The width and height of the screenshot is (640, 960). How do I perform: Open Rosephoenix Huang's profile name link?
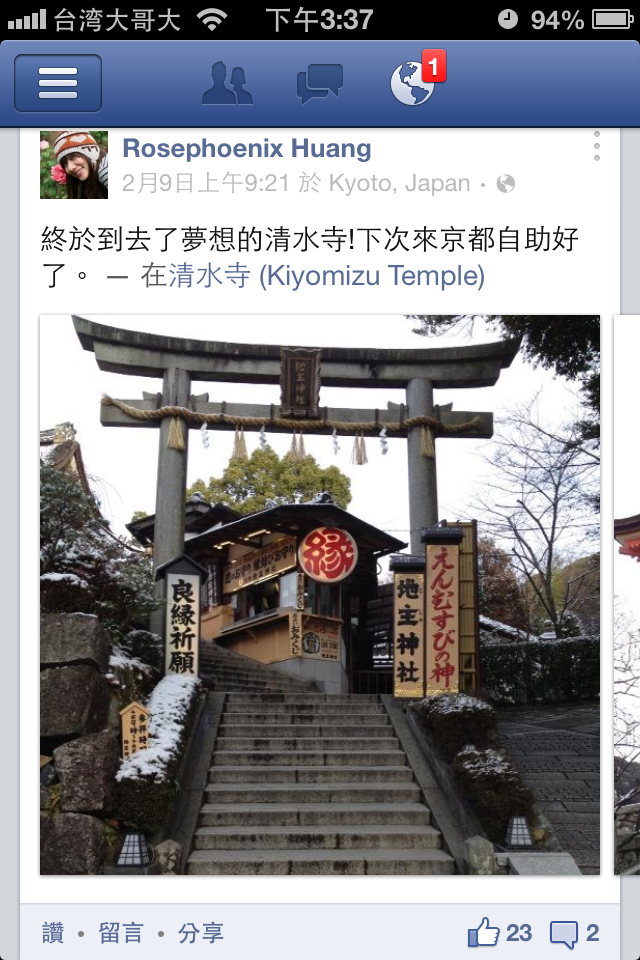246,150
